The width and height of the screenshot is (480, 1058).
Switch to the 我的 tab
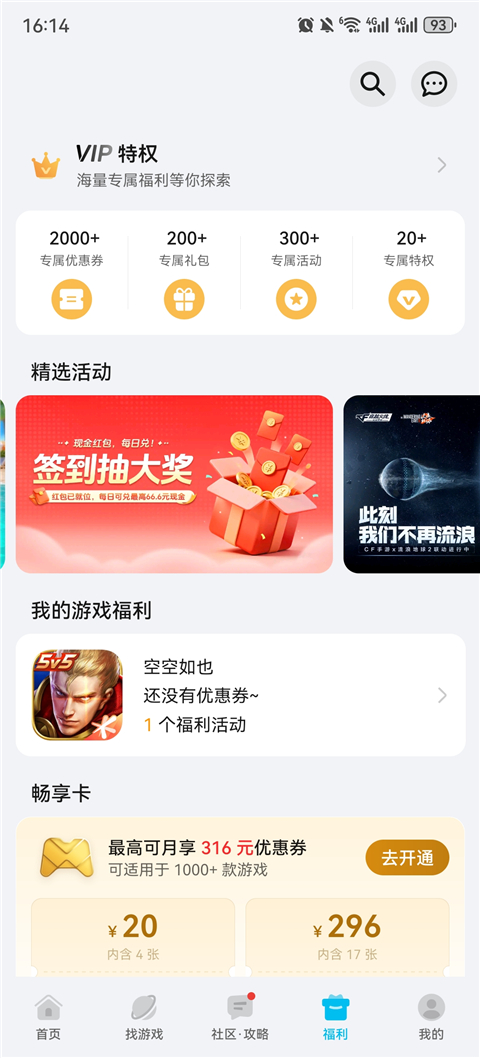click(431, 1017)
